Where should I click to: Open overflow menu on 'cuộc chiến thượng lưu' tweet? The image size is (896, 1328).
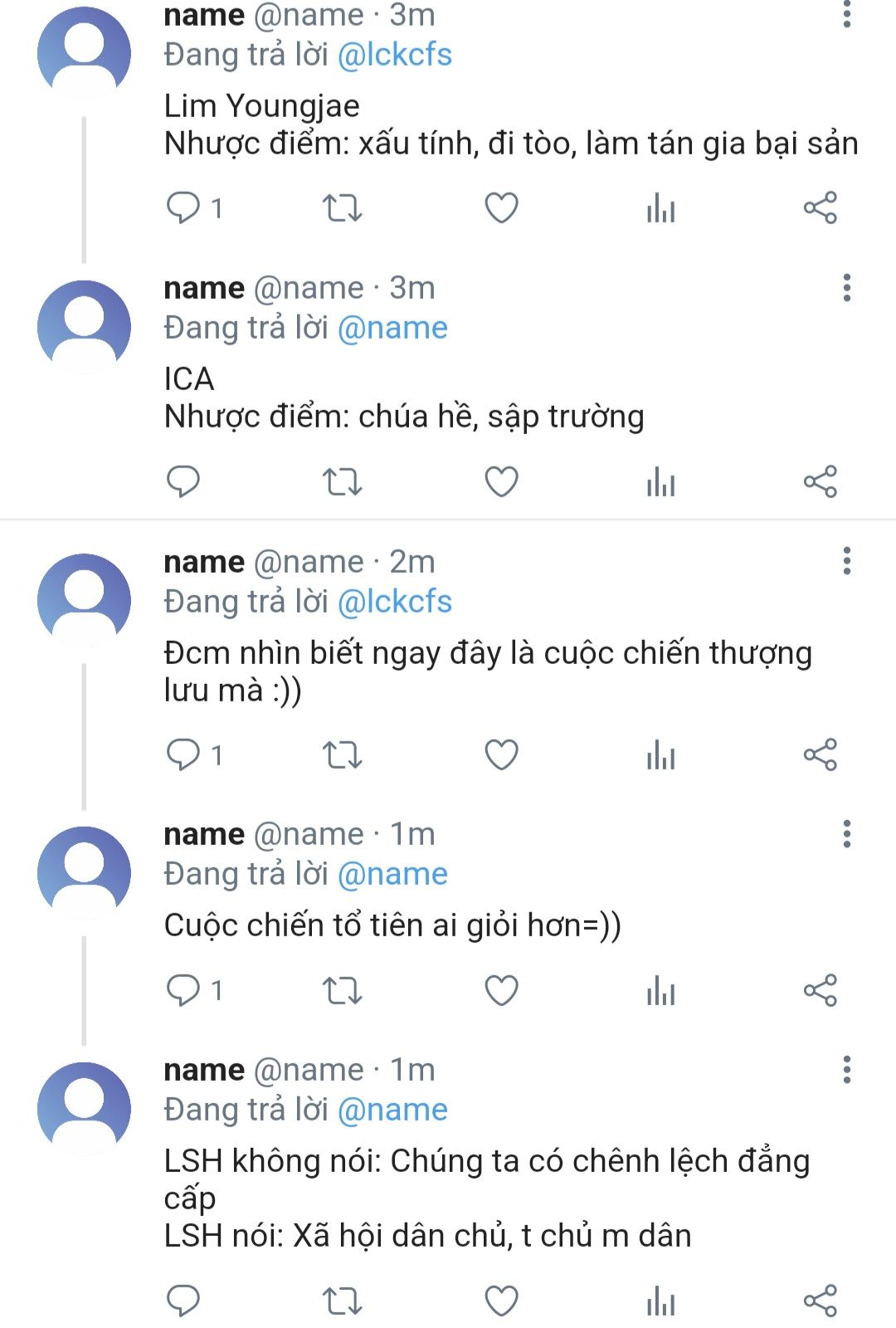click(x=846, y=561)
